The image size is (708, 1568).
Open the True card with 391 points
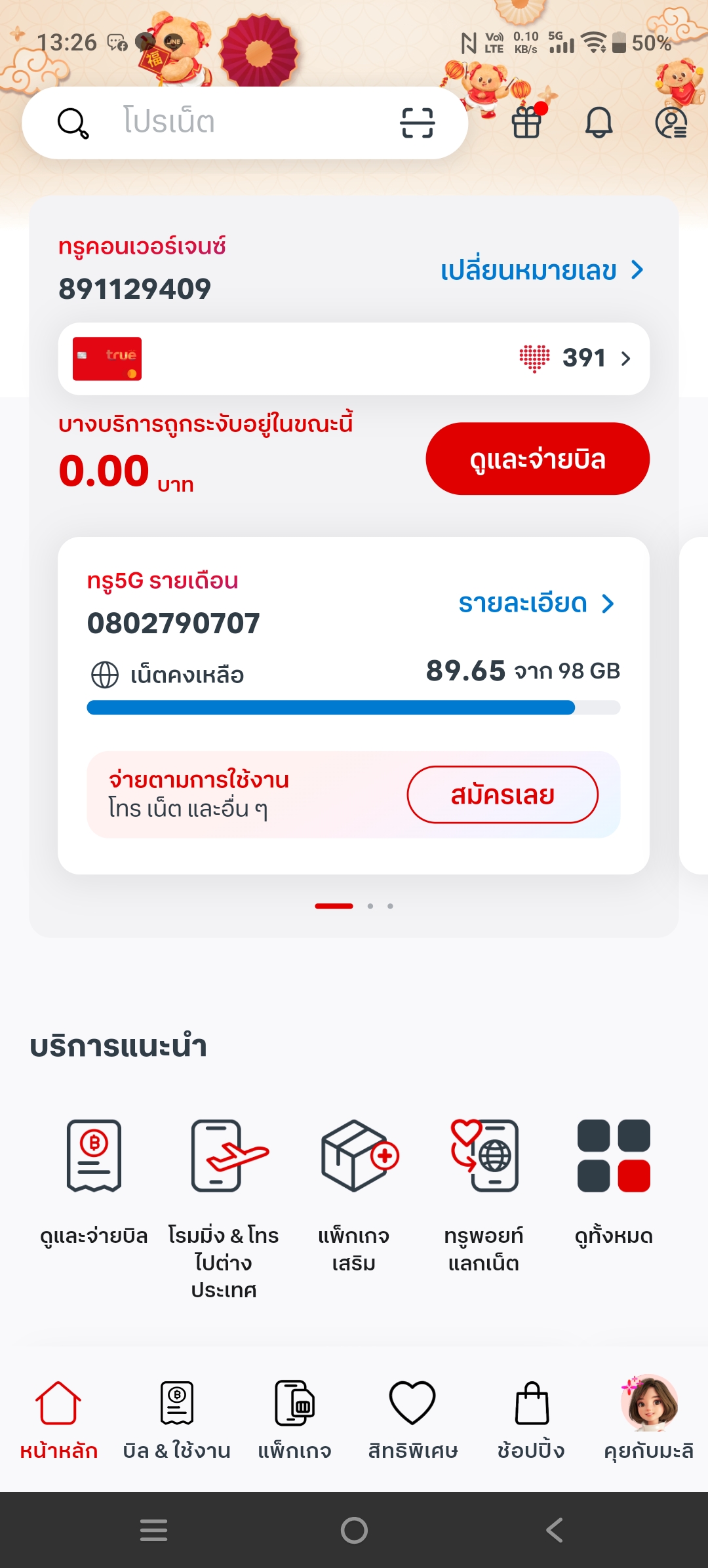coord(354,359)
